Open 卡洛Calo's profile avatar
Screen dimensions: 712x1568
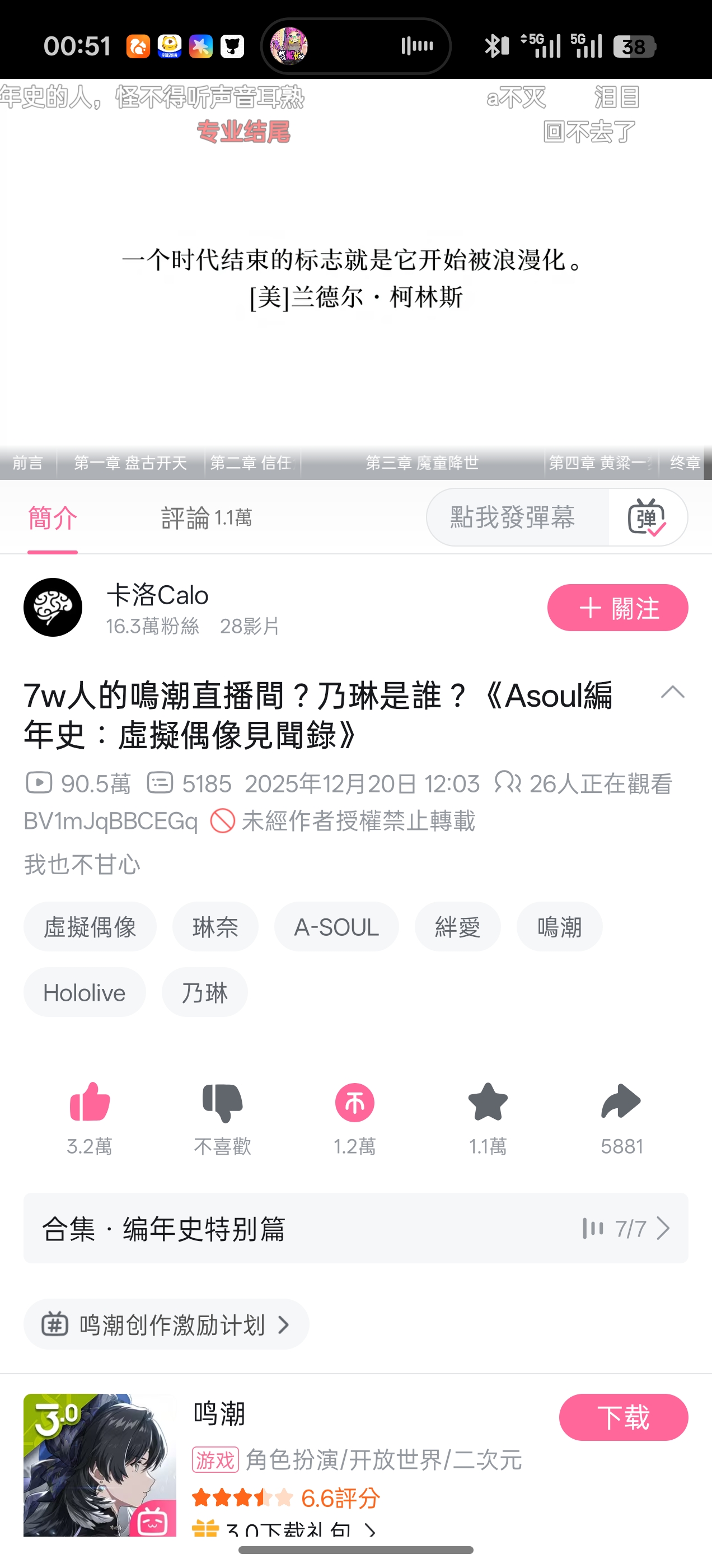click(x=53, y=608)
